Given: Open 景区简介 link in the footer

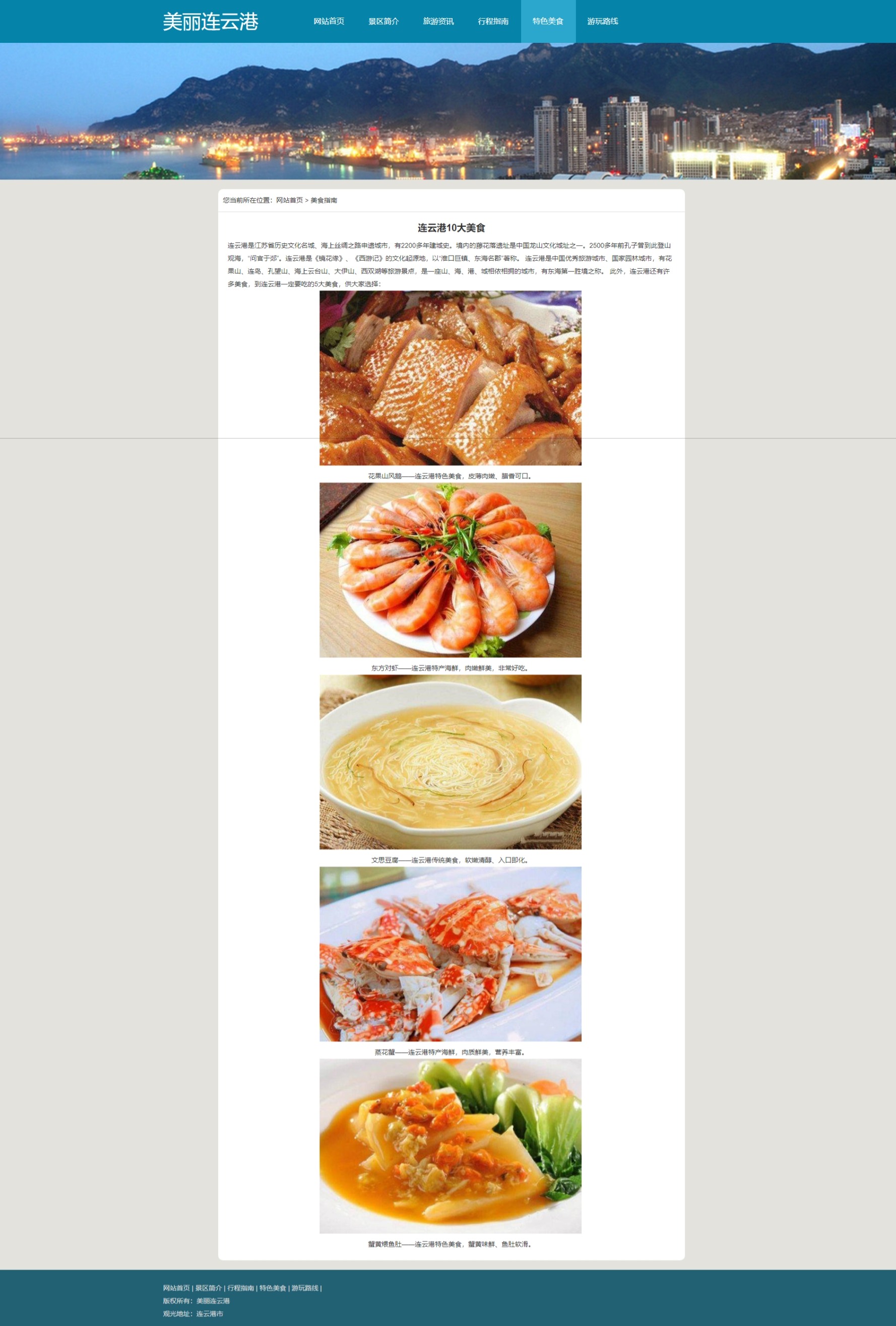Looking at the screenshot, I should (x=208, y=1288).
